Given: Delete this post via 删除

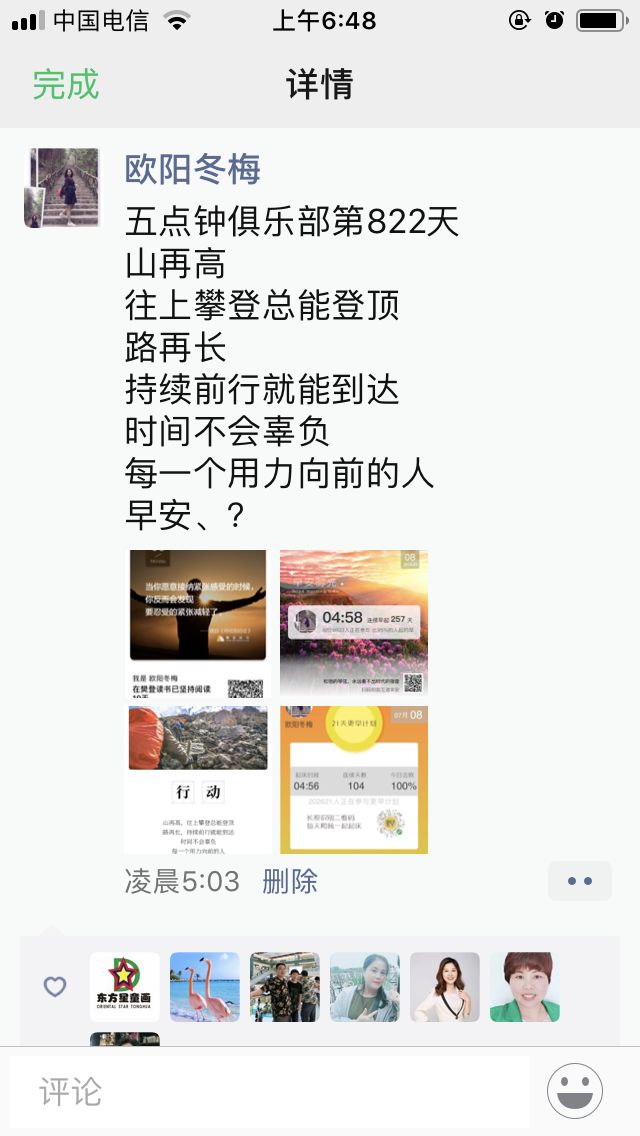Looking at the screenshot, I should coord(290,882).
